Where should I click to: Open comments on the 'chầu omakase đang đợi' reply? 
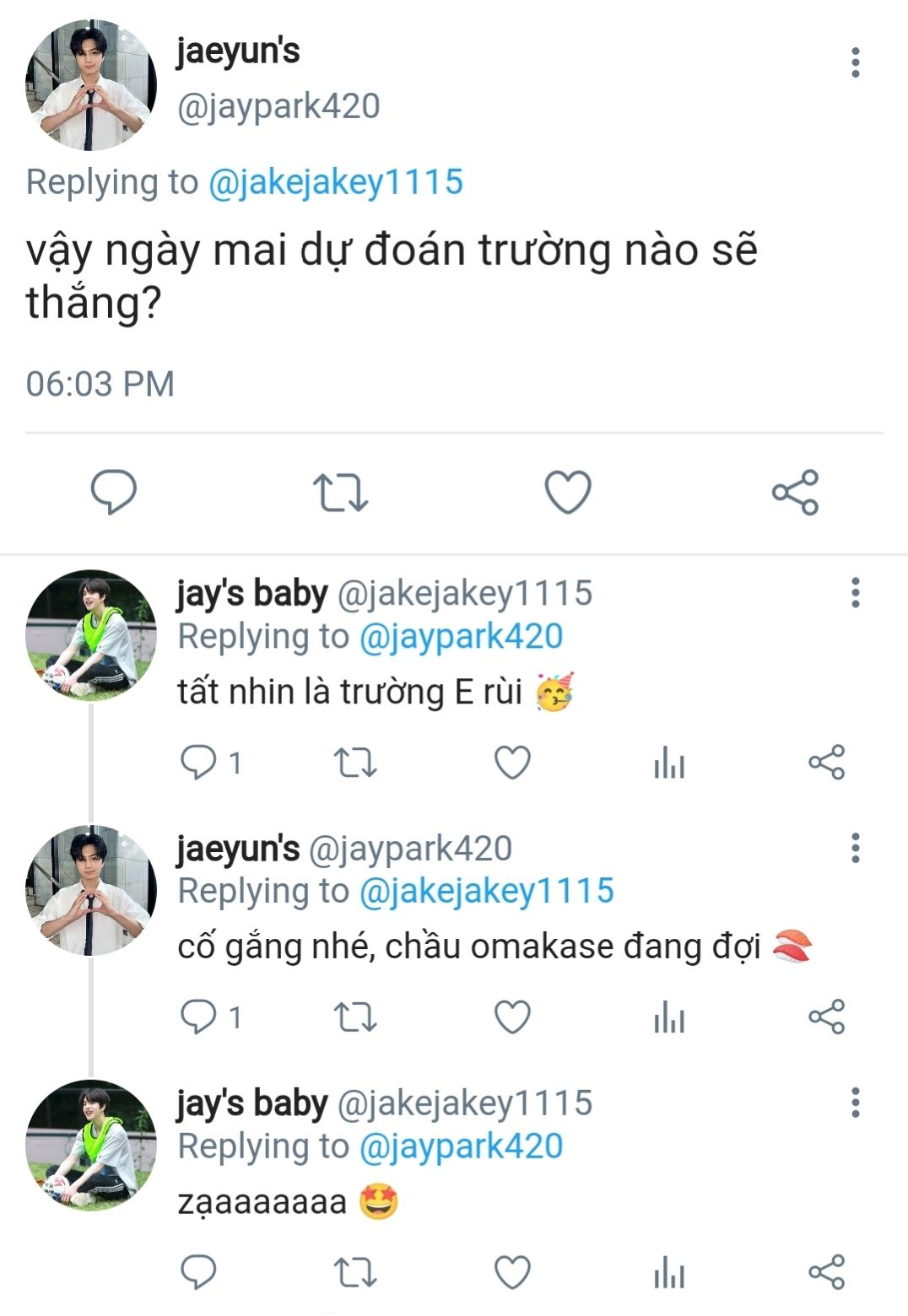pyautogui.click(x=199, y=1017)
